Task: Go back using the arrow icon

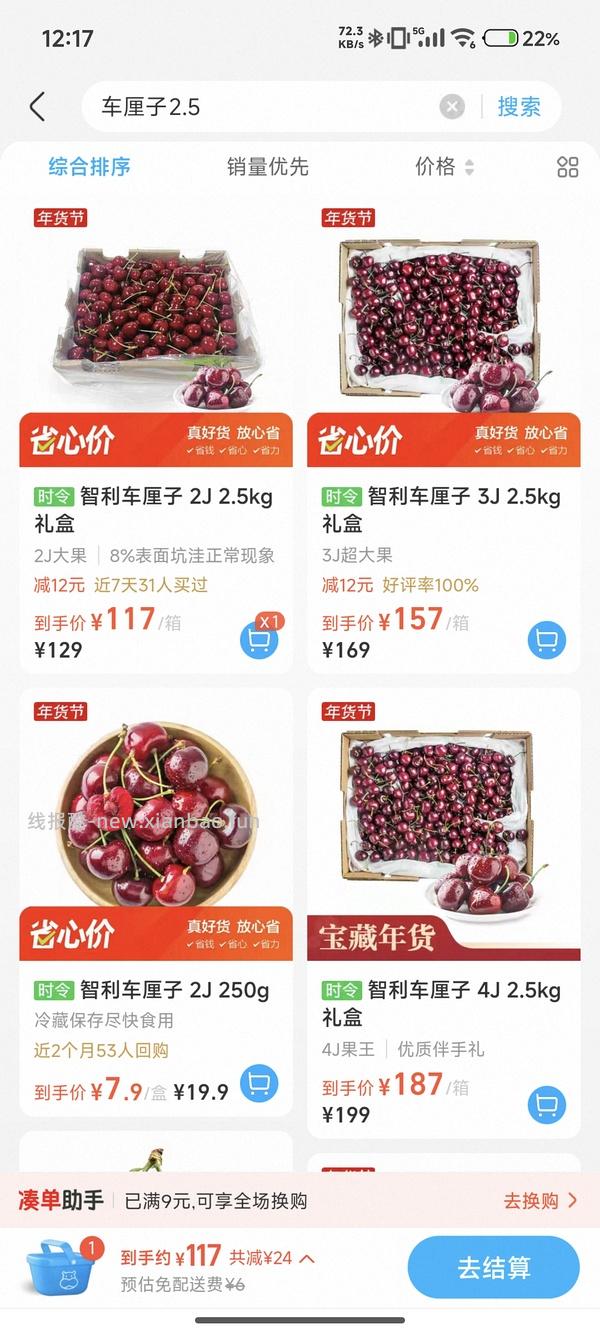Action: point(38,107)
